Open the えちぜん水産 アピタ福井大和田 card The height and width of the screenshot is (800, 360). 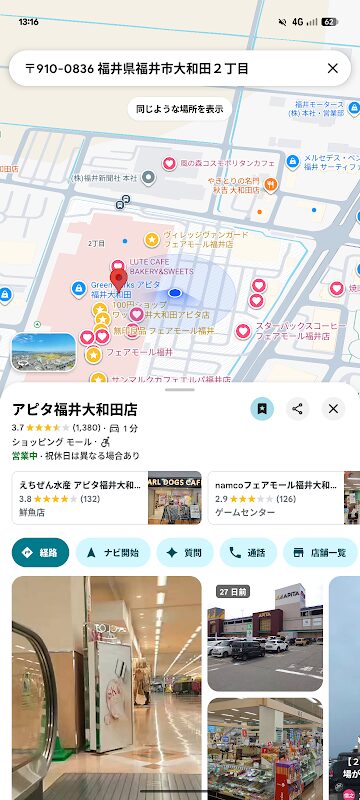(x=107, y=498)
